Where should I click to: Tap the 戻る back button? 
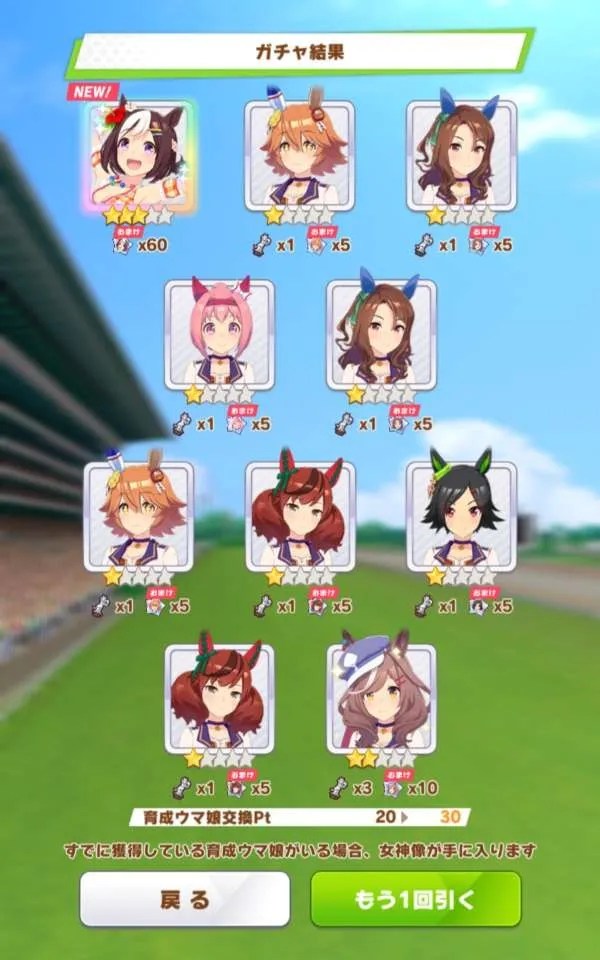coord(185,898)
